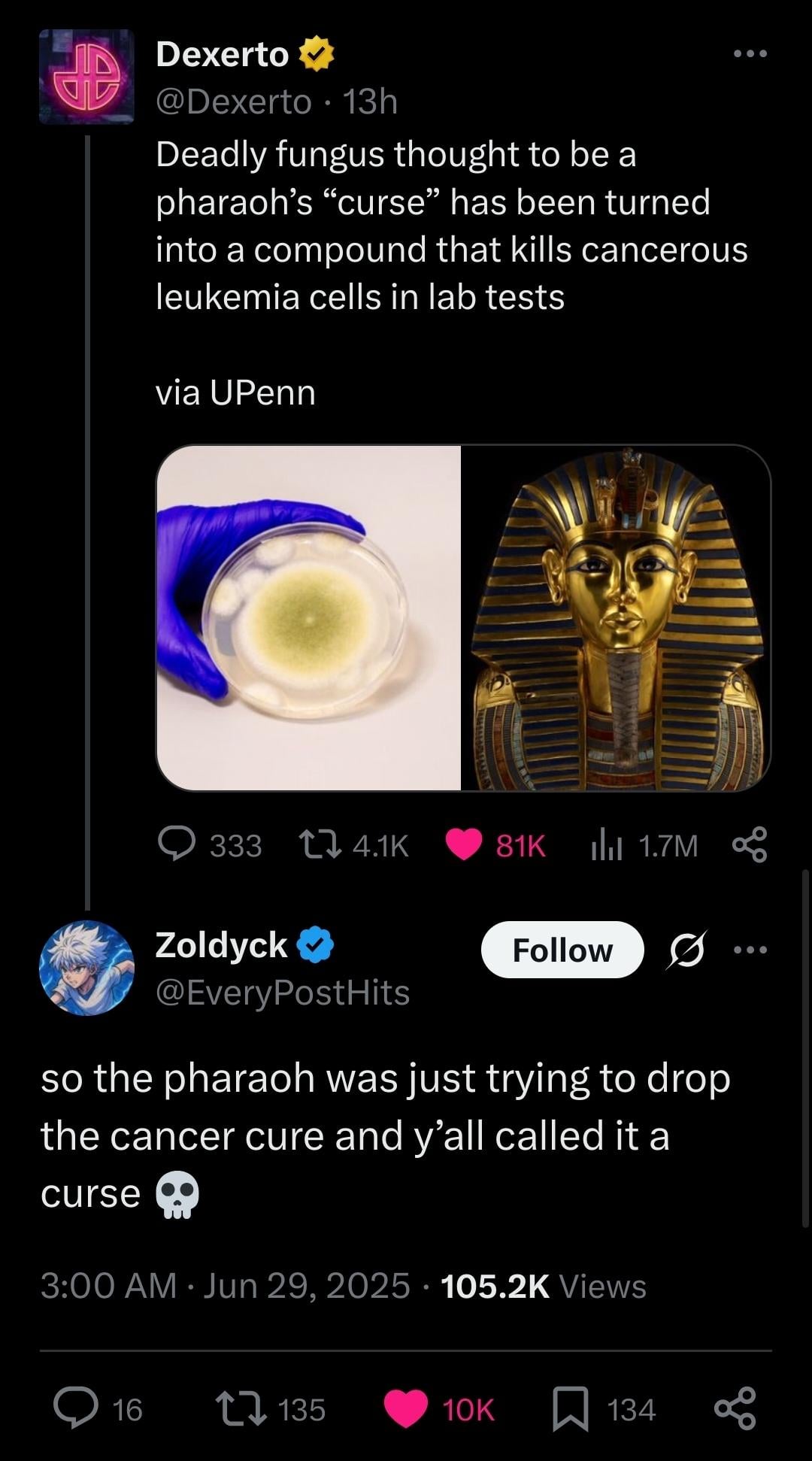Viewport: 812px width, 1461px height.
Task: View the petri dish fungus image
Action: [308, 617]
